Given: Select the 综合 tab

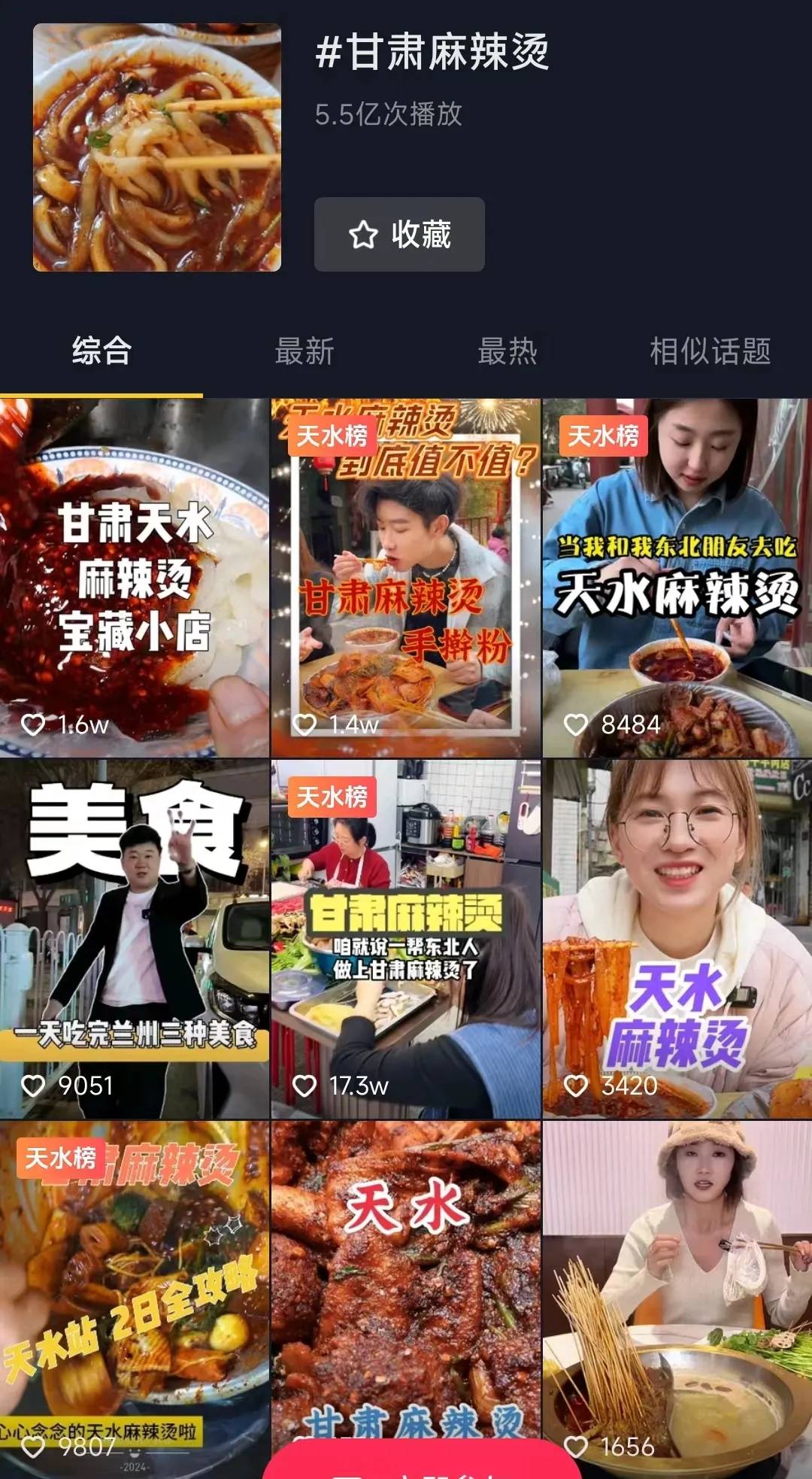Looking at the screenshot, I should point(101,351).
